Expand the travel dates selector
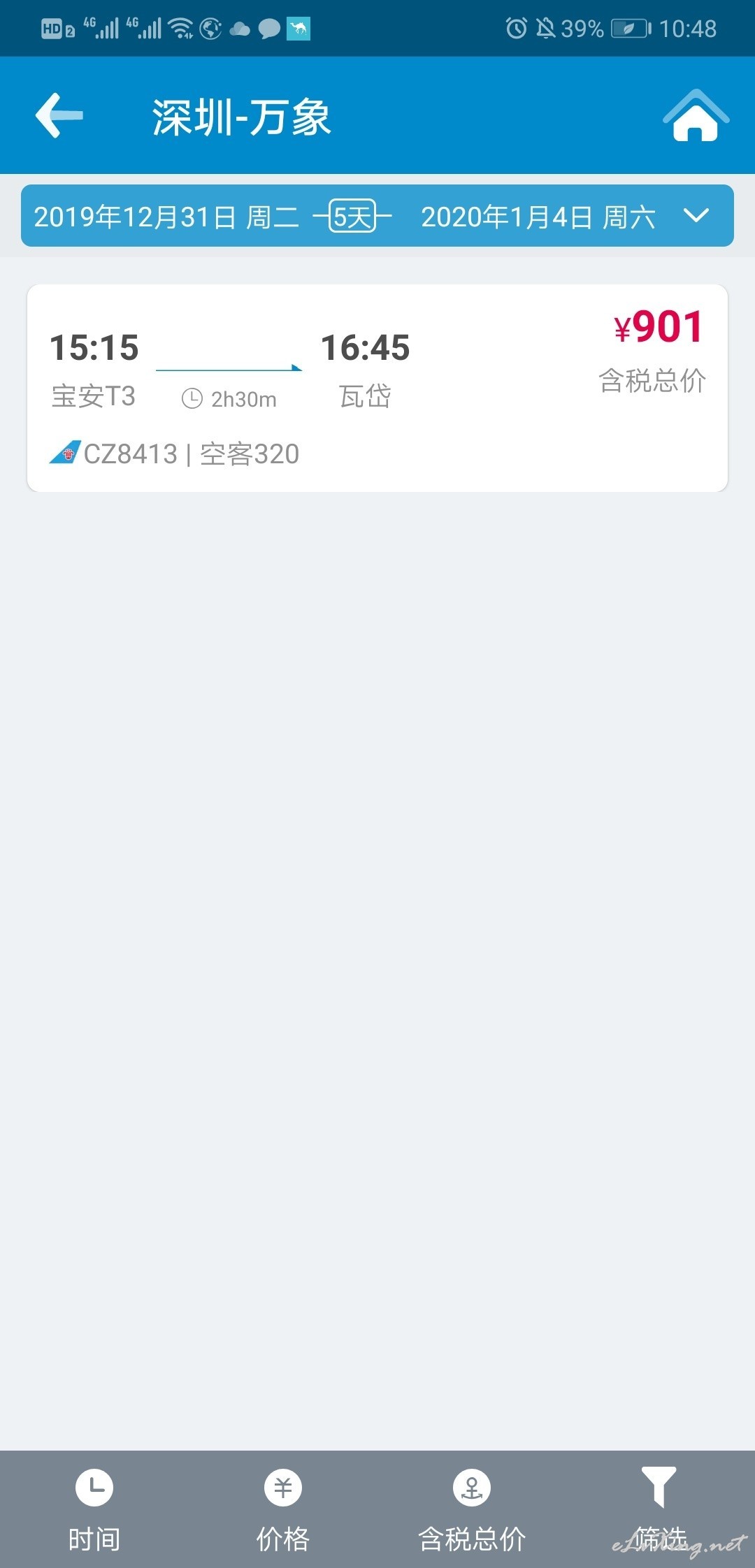The height and width of the screenshot is (1568, 755). click(377, 216)
